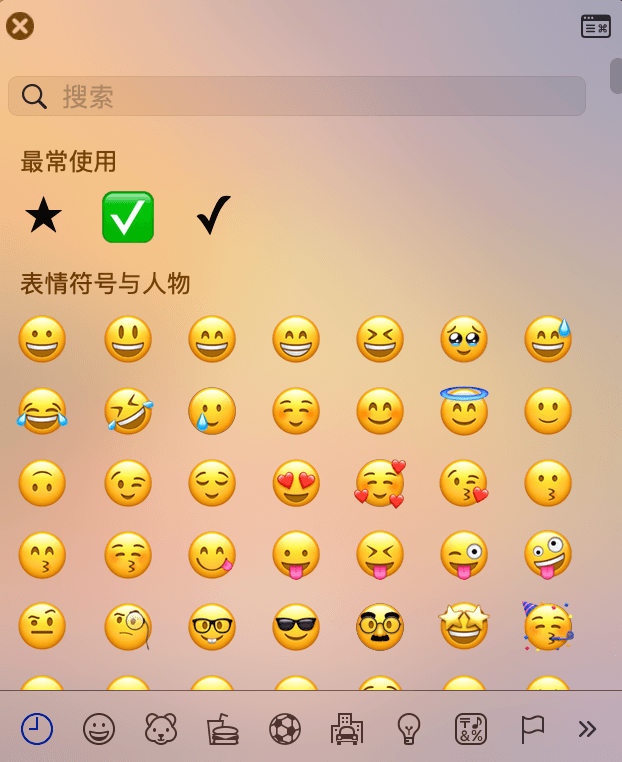Switch to the smileys and people category

(99, 729)
